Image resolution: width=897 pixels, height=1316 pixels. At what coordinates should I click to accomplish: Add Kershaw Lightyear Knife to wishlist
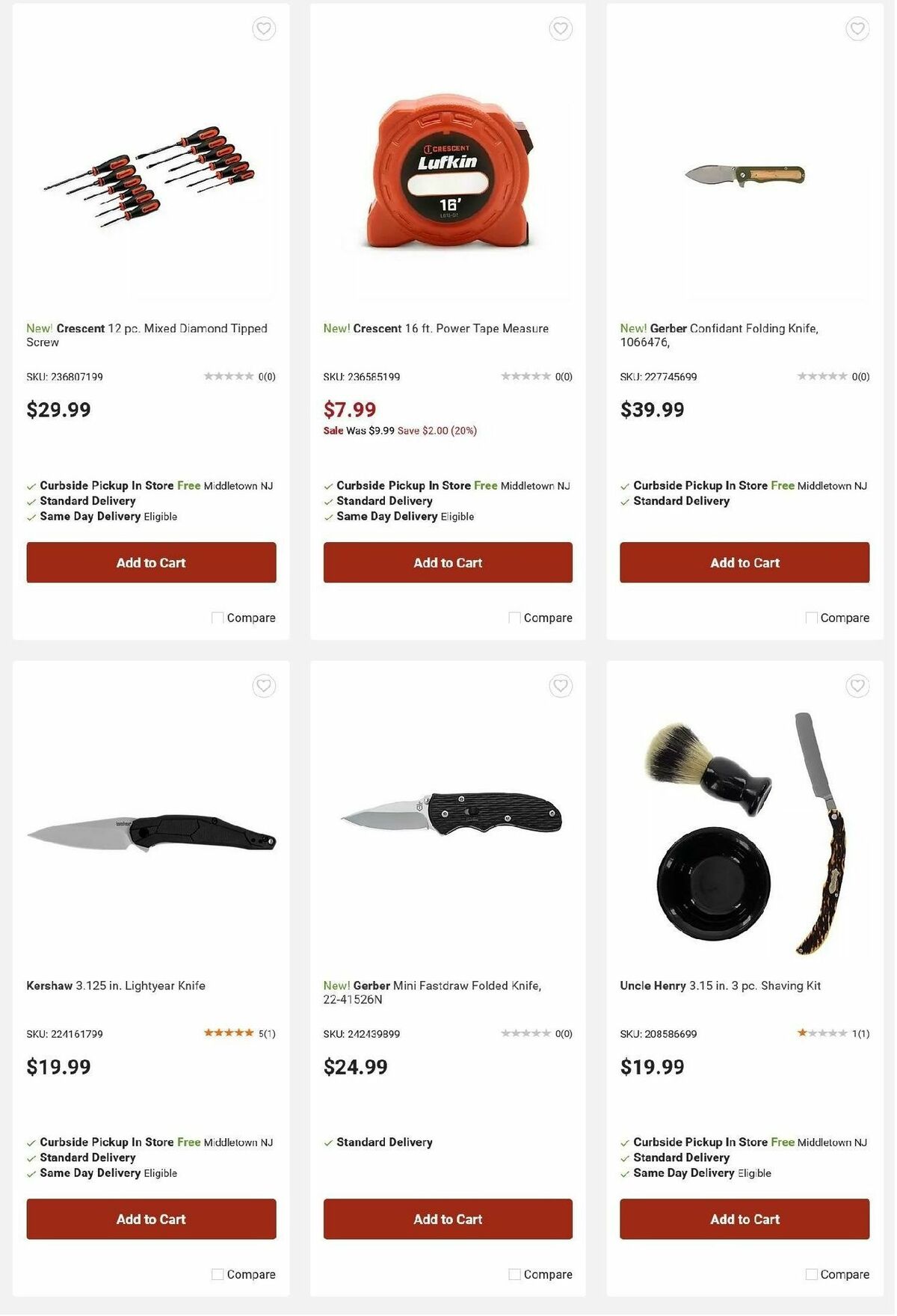263,685
